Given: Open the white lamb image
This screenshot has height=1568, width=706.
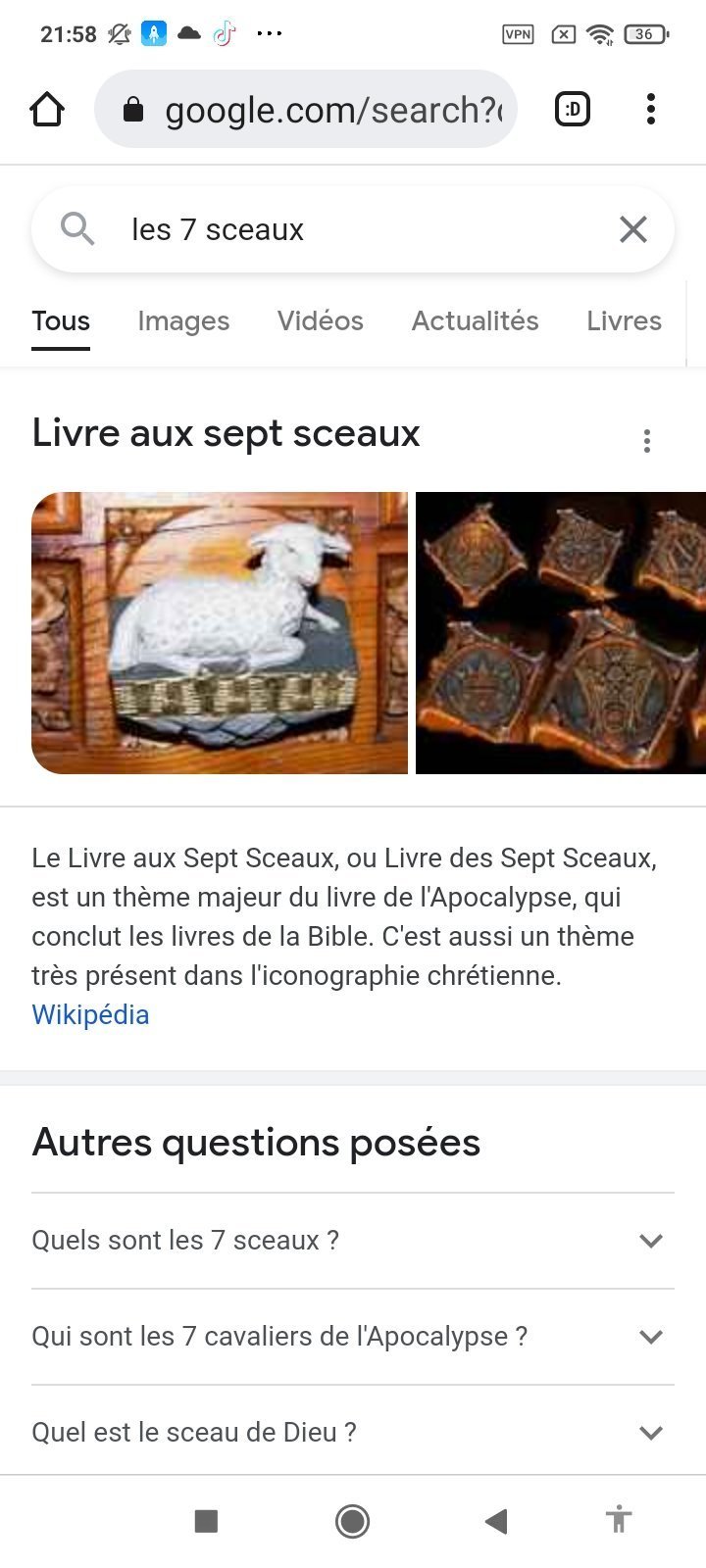Looking at the screenshot, I should (x=220, y=633).
